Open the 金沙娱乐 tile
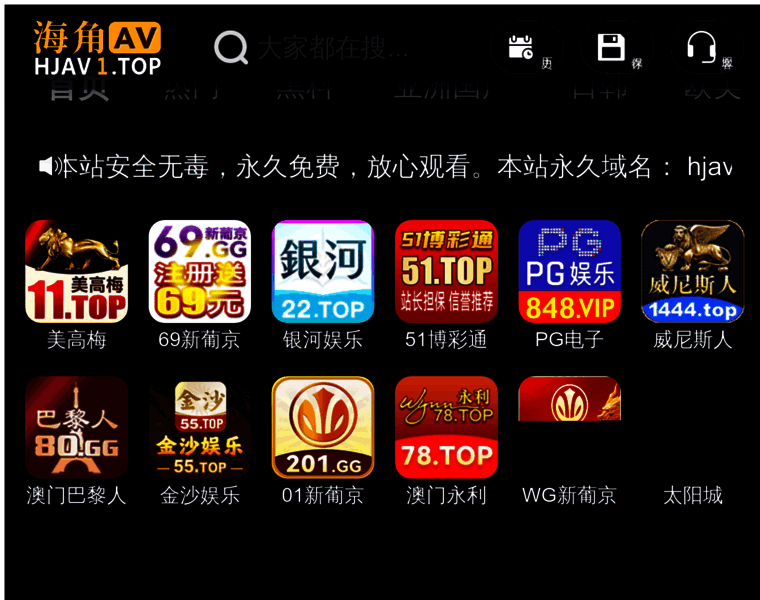The width and height of the screenshot is (760, 600). 199,428
